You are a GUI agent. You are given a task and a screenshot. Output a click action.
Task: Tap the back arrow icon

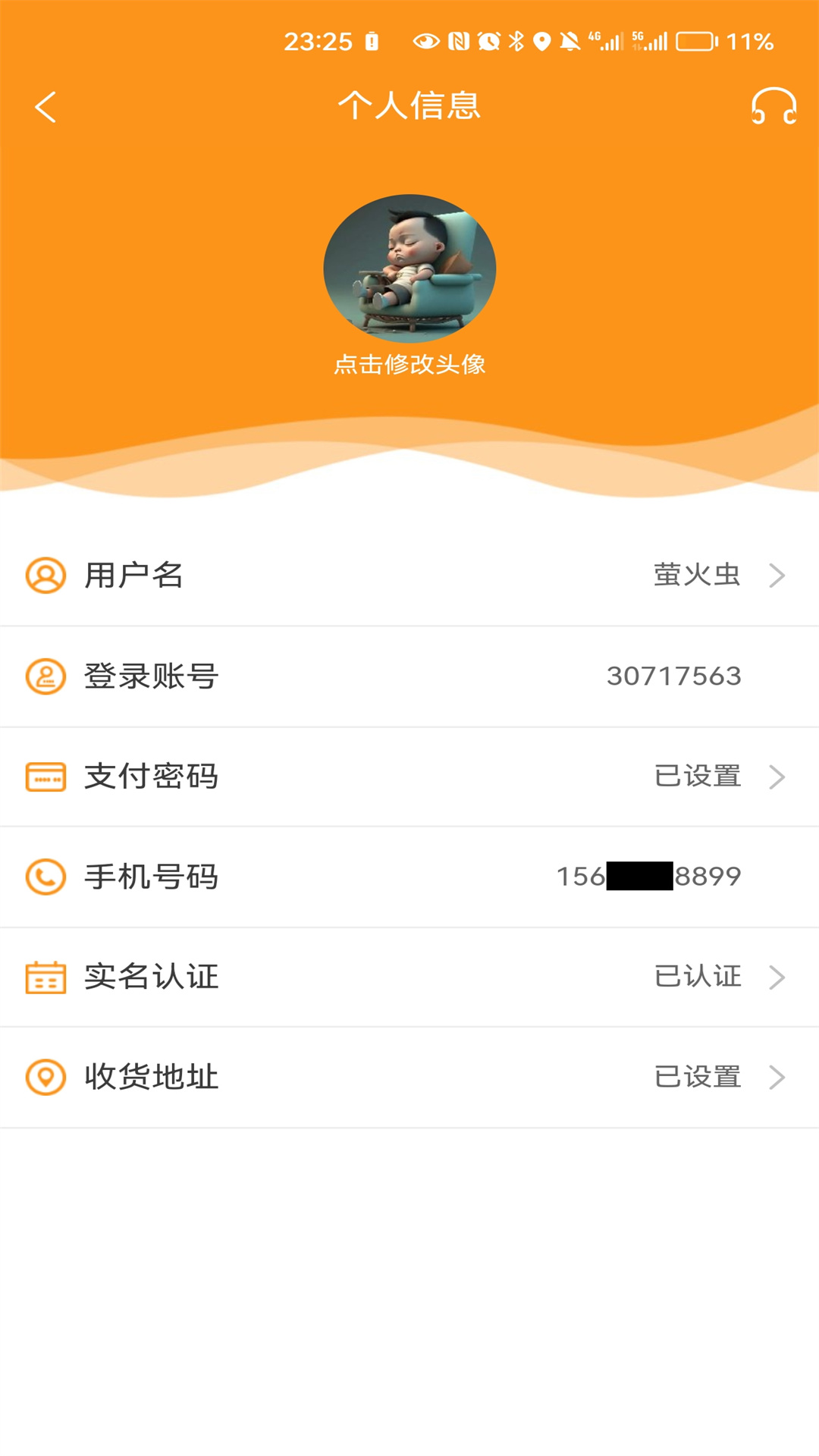click(x=45, y=106)
